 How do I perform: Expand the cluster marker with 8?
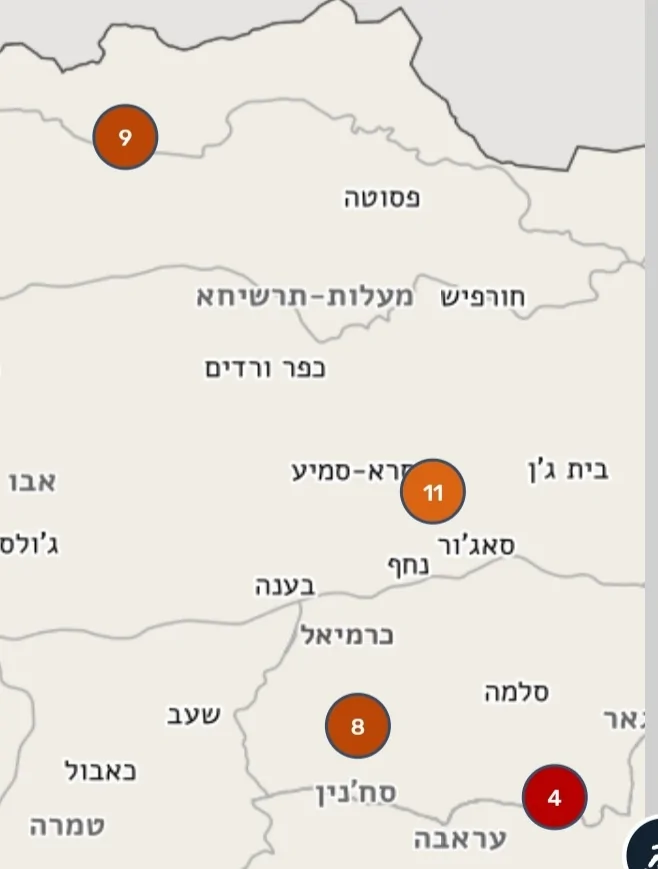click(x=357, y=726)
